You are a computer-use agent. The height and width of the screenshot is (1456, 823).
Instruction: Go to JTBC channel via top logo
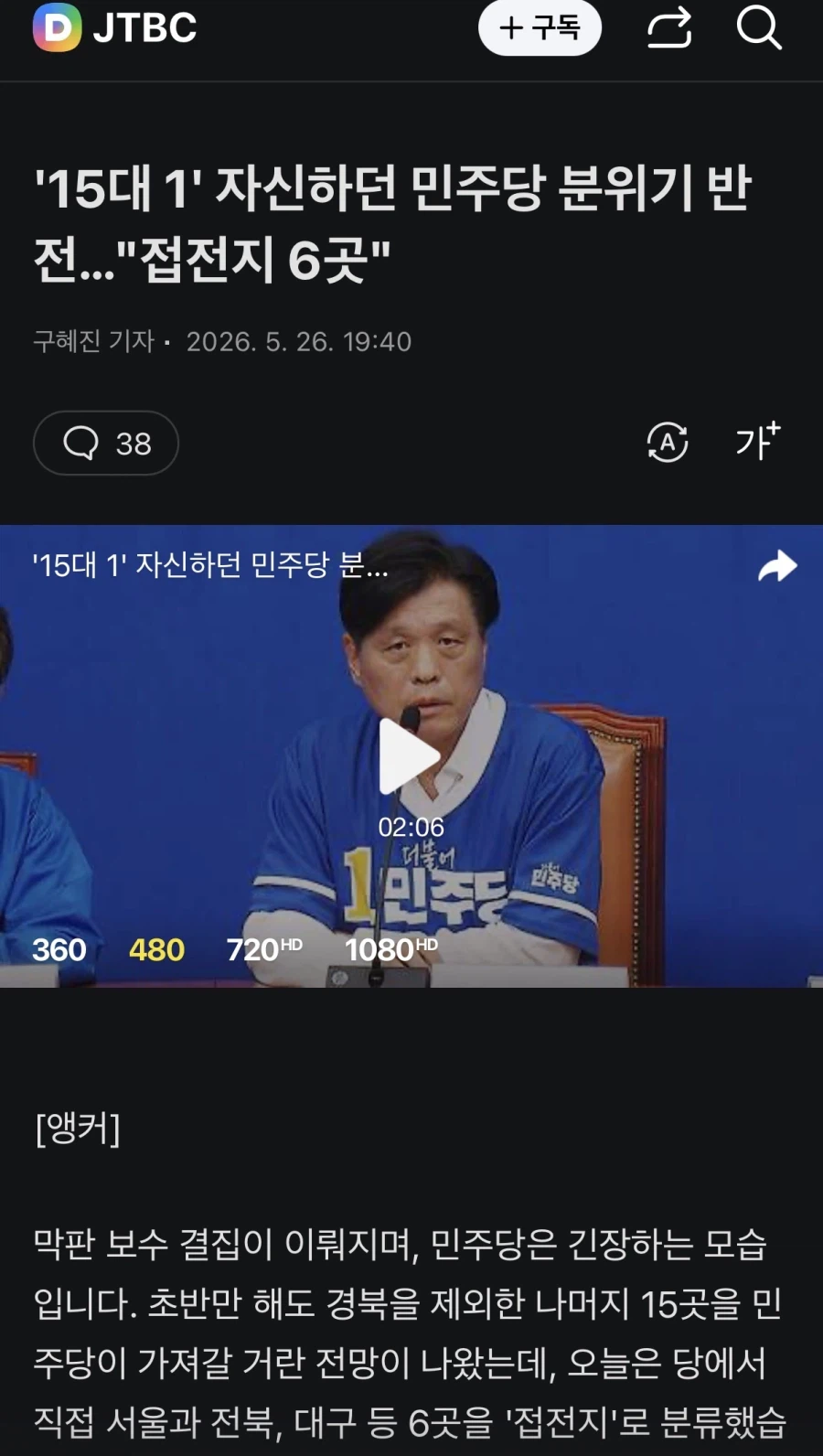(x=115, y=27)
